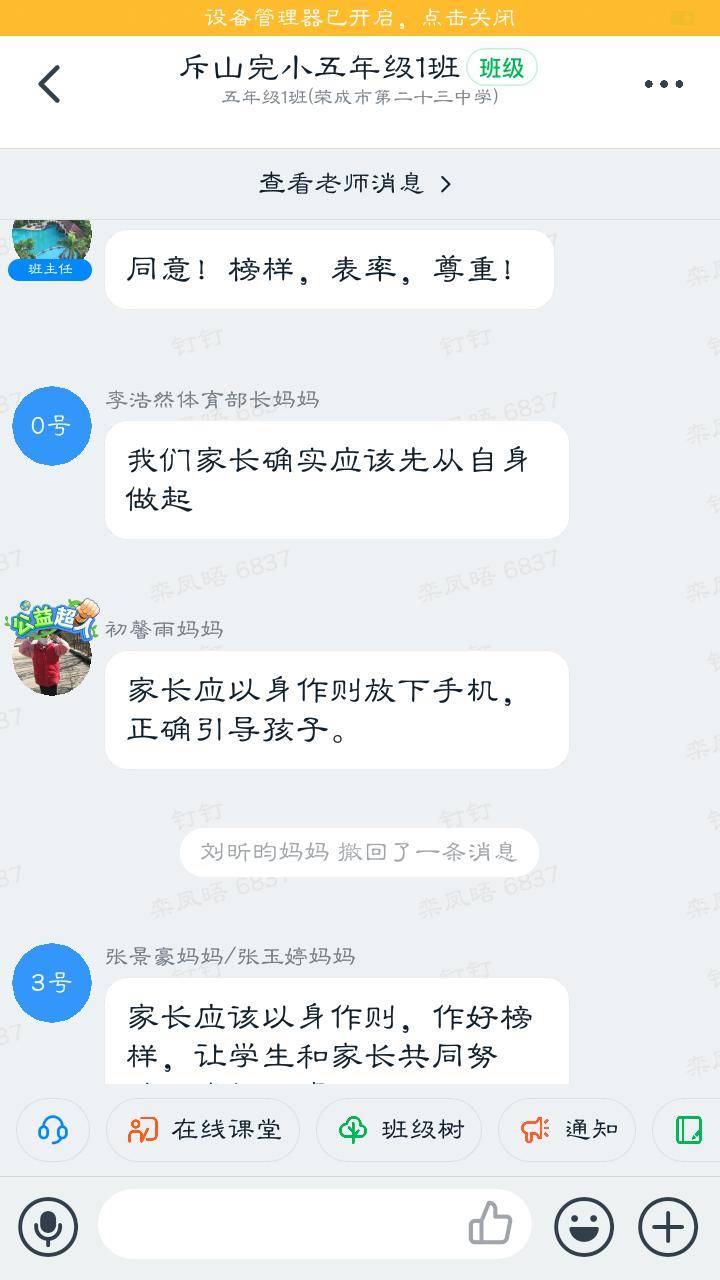
Task: Open the 班主任 teacher's avatar profile
Action: [x=52, y=242]
